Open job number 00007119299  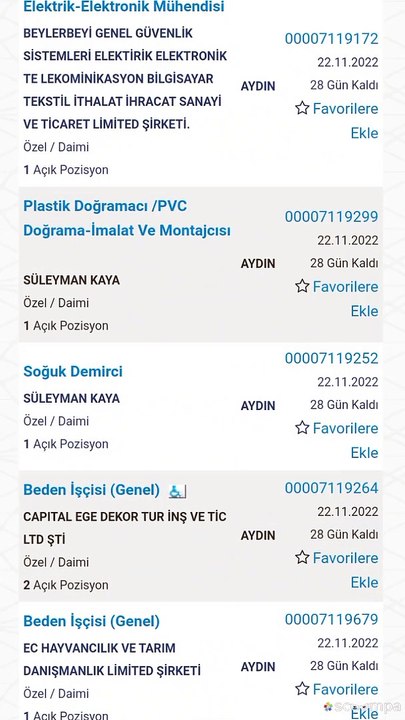pos(332,217)
